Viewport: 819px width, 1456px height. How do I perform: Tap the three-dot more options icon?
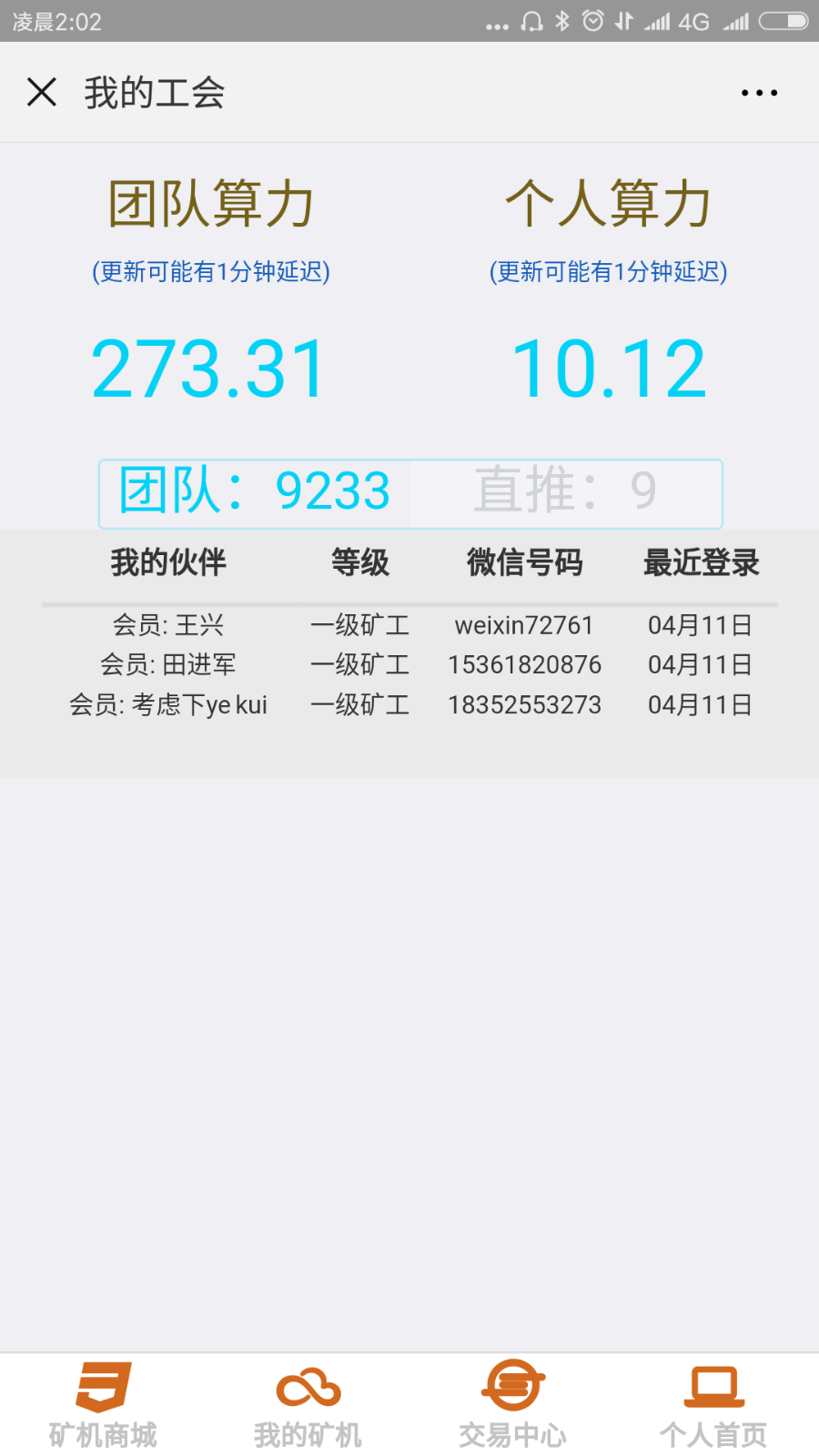(757, 91)
